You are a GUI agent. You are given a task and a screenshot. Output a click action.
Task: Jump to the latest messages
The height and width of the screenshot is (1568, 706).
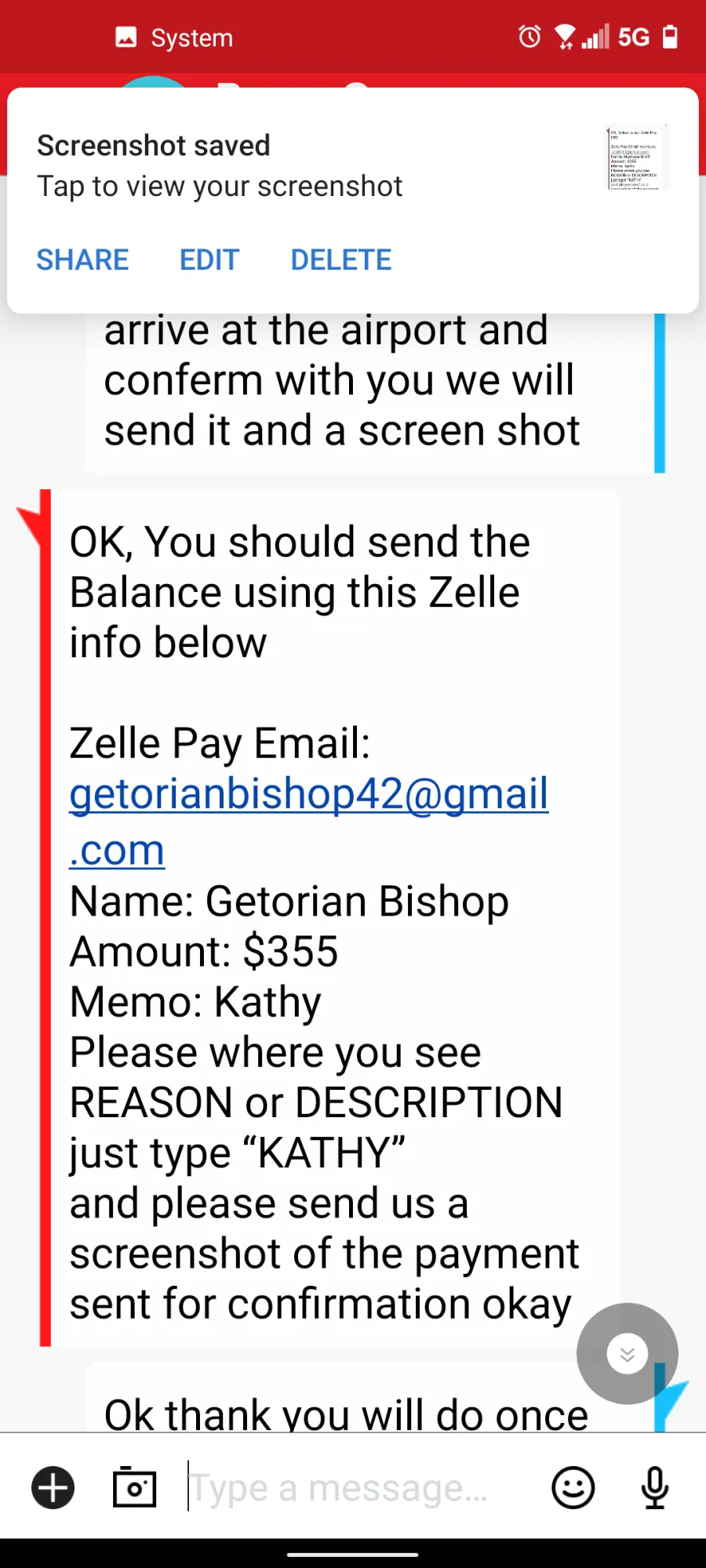[627, 1353]
